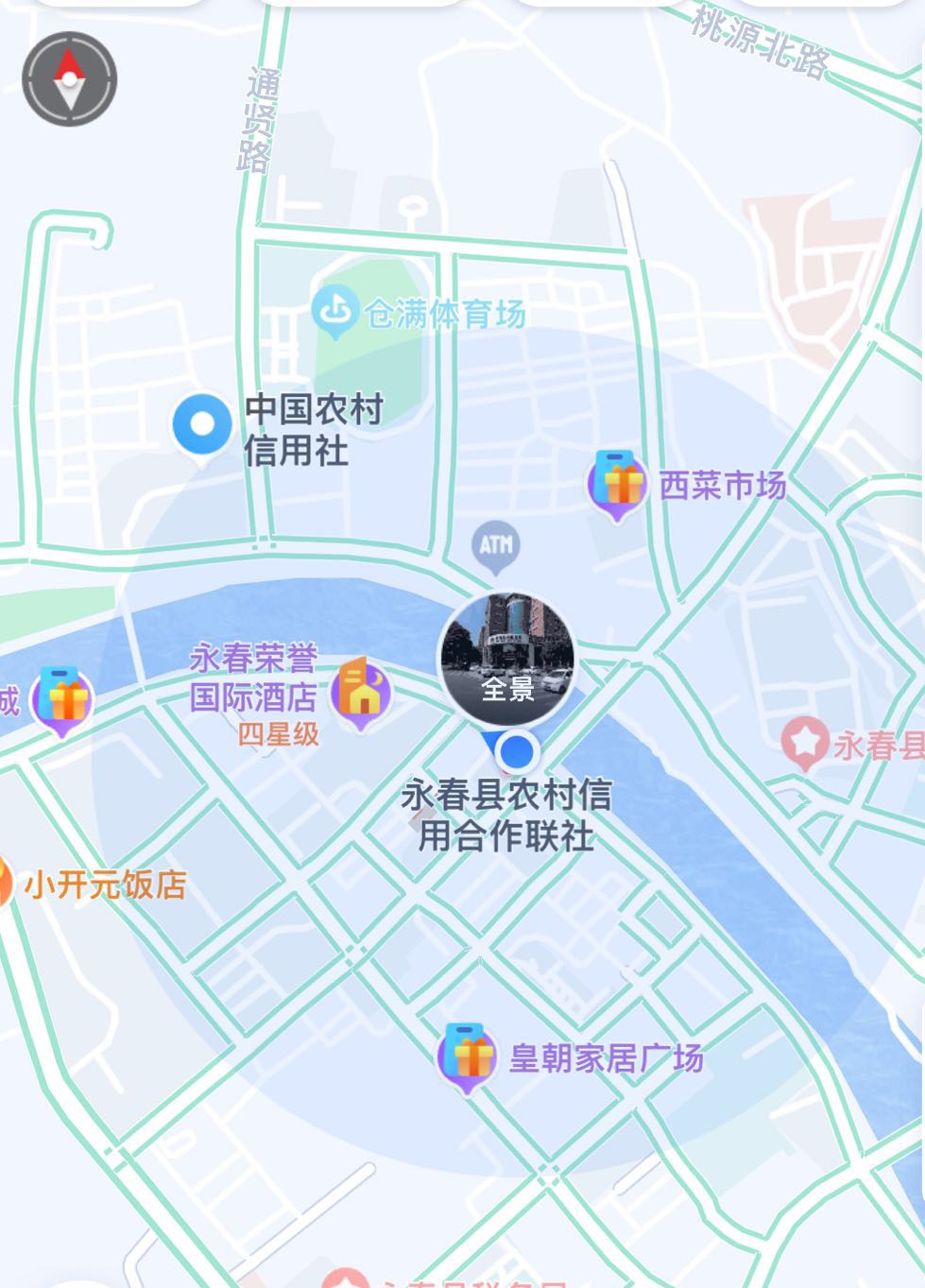Select the 中国农村信用社 location pin
The height and width of the screenshot is (1288, 925).
click(202, 426)
